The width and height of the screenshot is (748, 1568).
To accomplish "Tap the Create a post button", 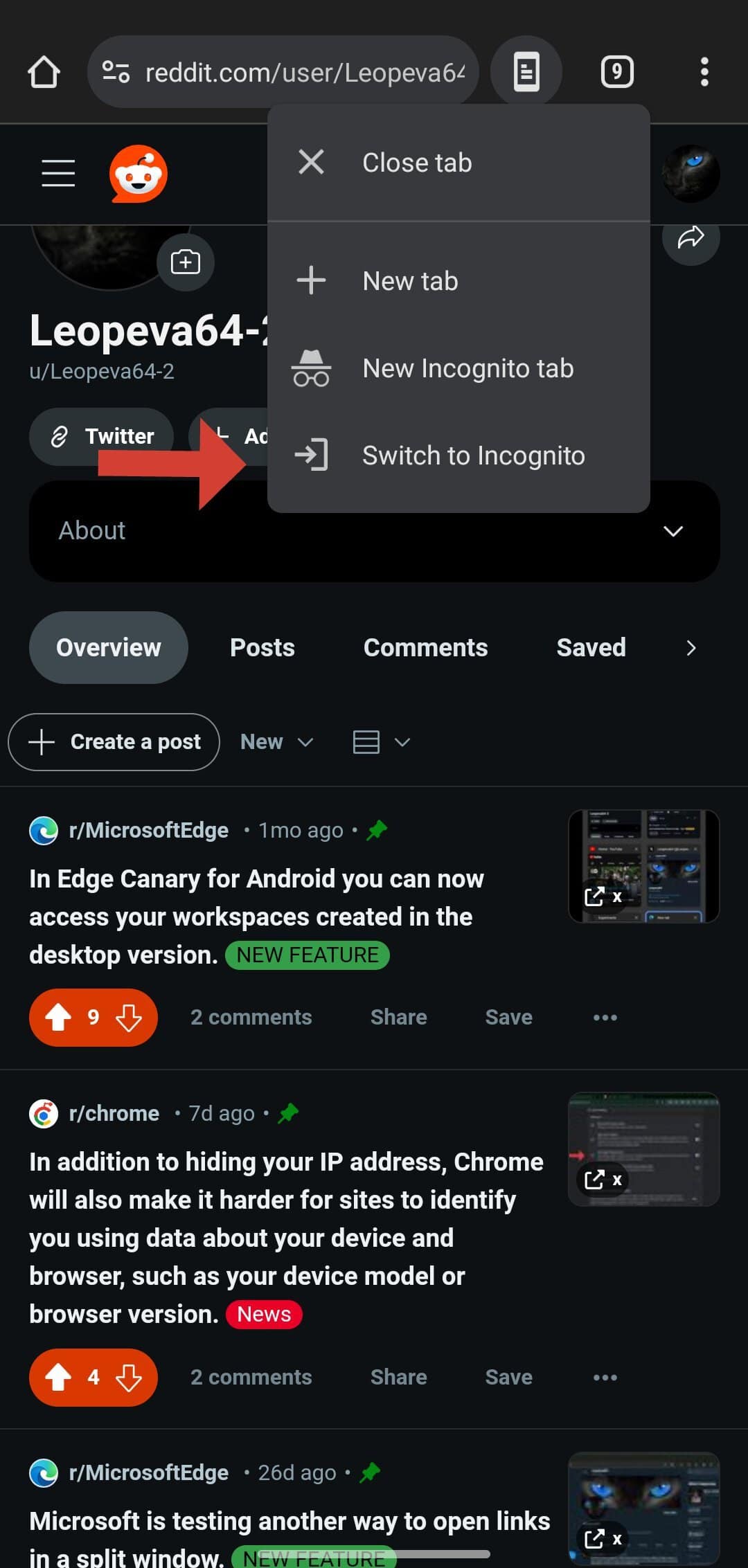I will (114, 741).
